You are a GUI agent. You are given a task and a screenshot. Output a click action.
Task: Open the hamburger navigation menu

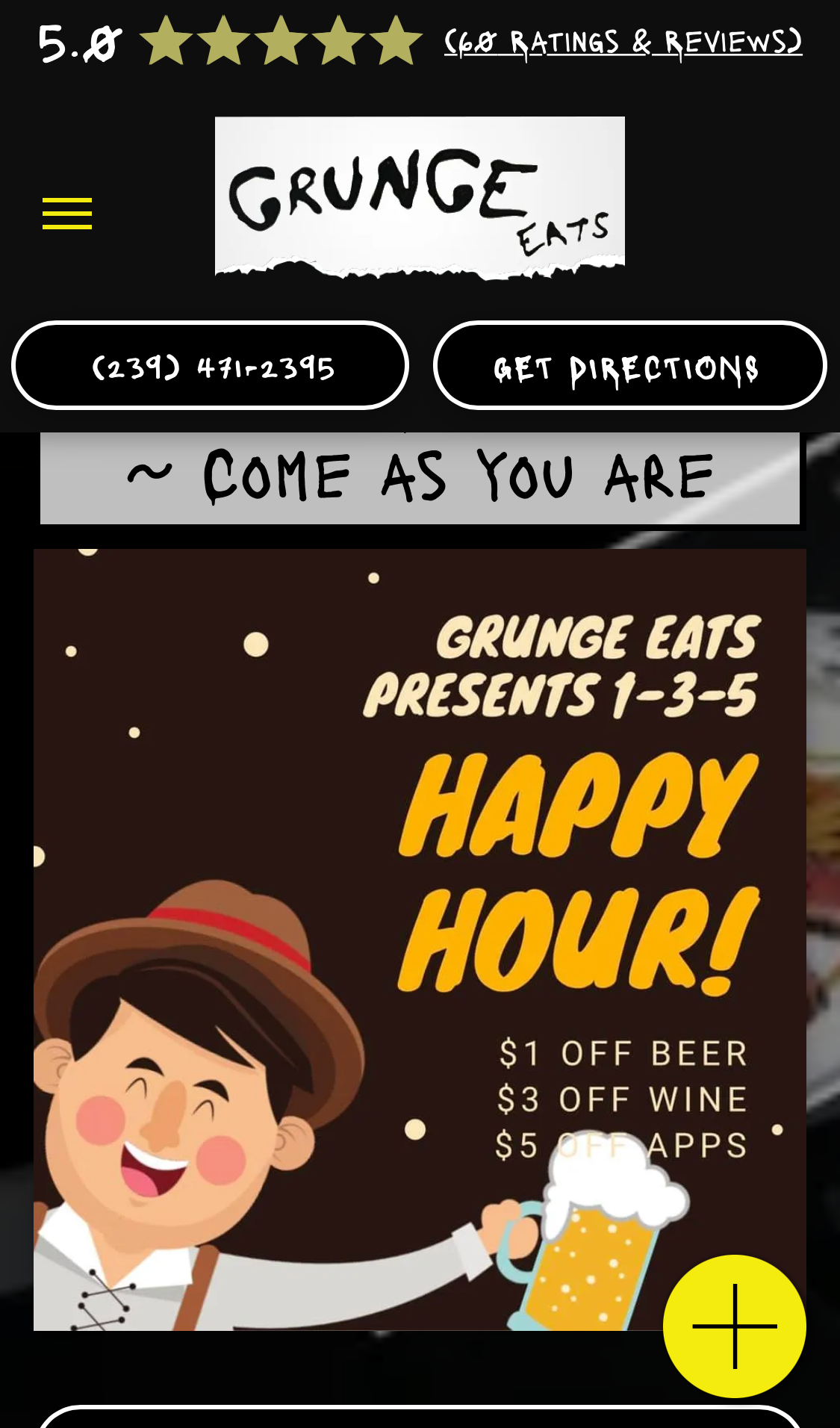coord(67,214)
